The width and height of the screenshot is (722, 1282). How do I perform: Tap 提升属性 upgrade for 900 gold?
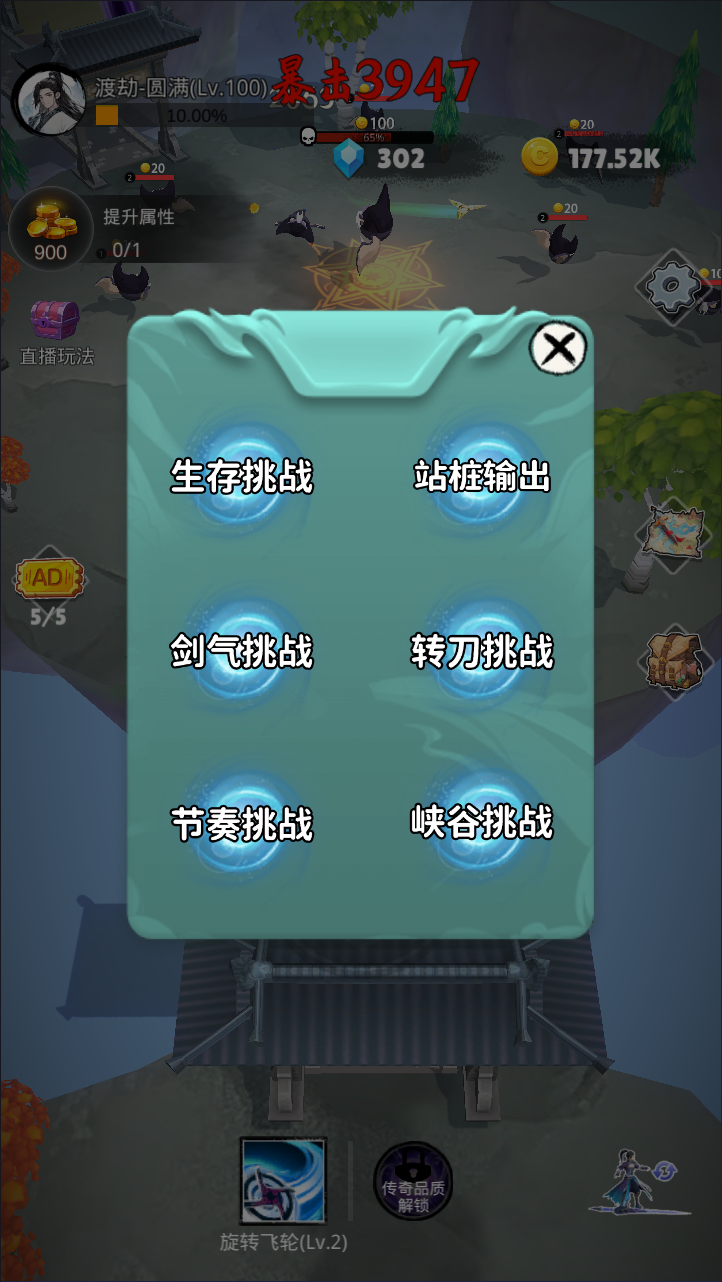coord(50,229)
